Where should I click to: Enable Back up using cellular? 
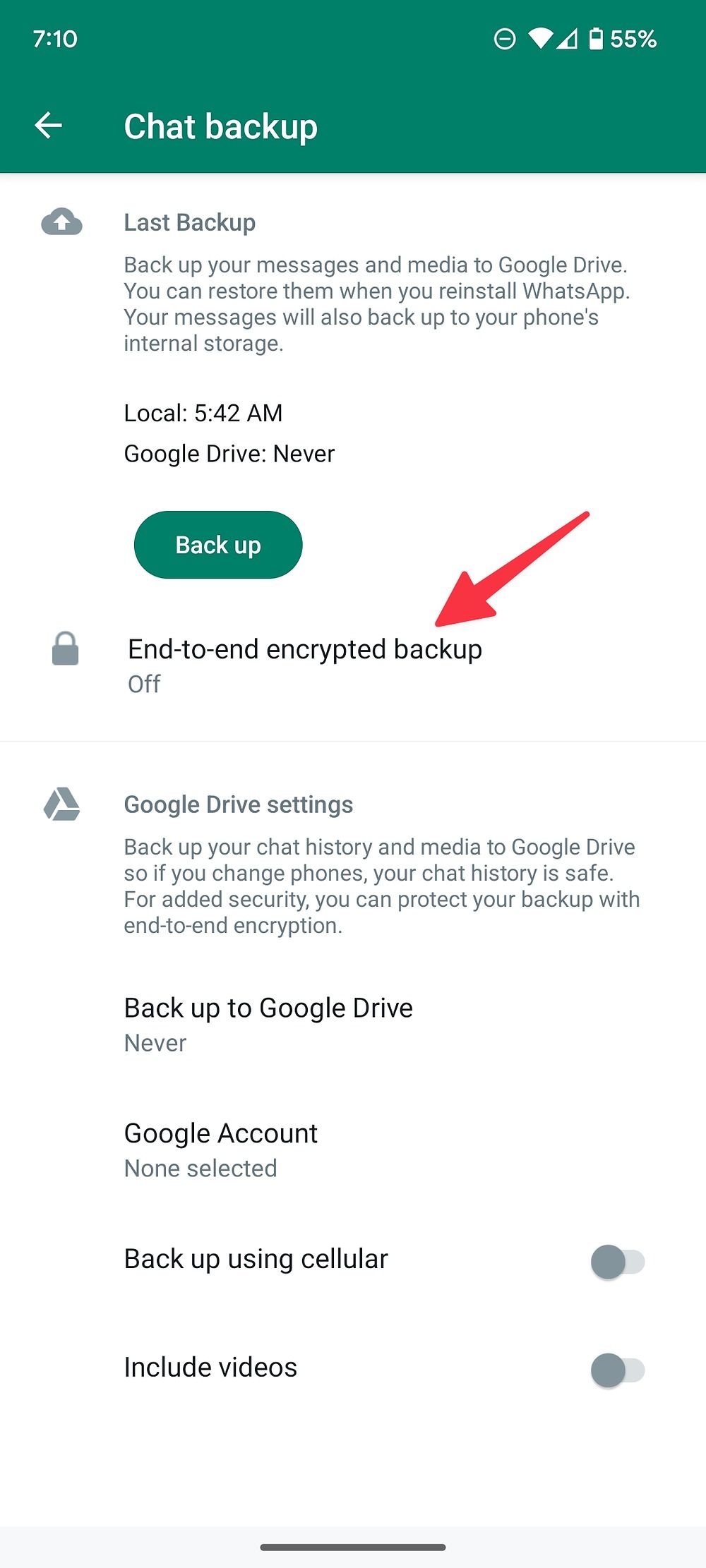[x=618, y=1262]
